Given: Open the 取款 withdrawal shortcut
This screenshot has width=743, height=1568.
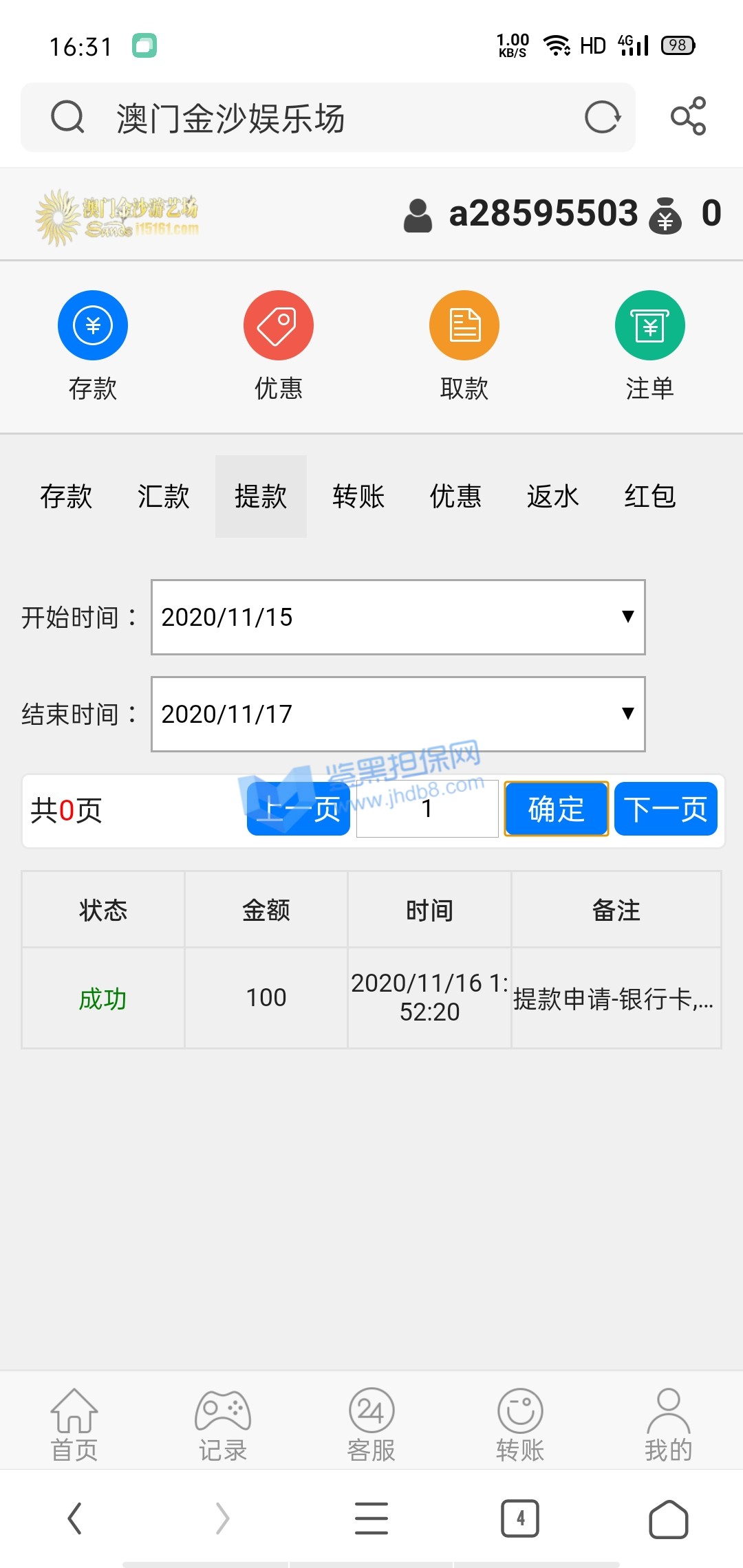Looking at the screenshot, I should (464, 325).
